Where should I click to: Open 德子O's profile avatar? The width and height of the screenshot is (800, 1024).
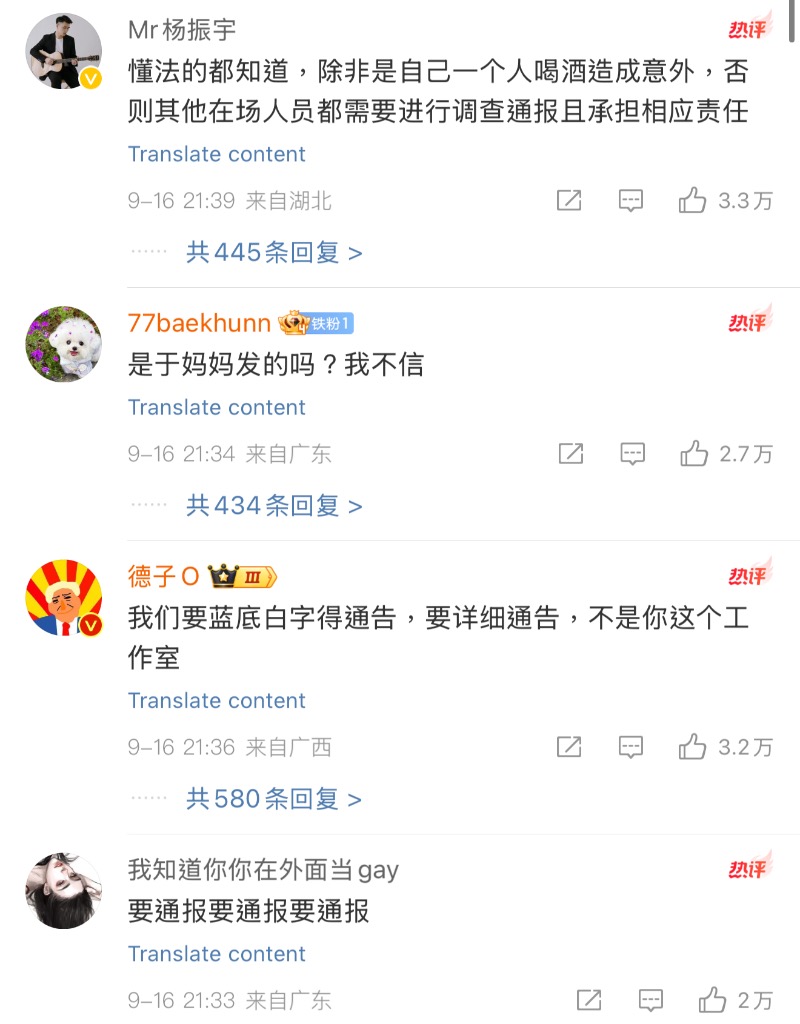(x=63, y=598)
